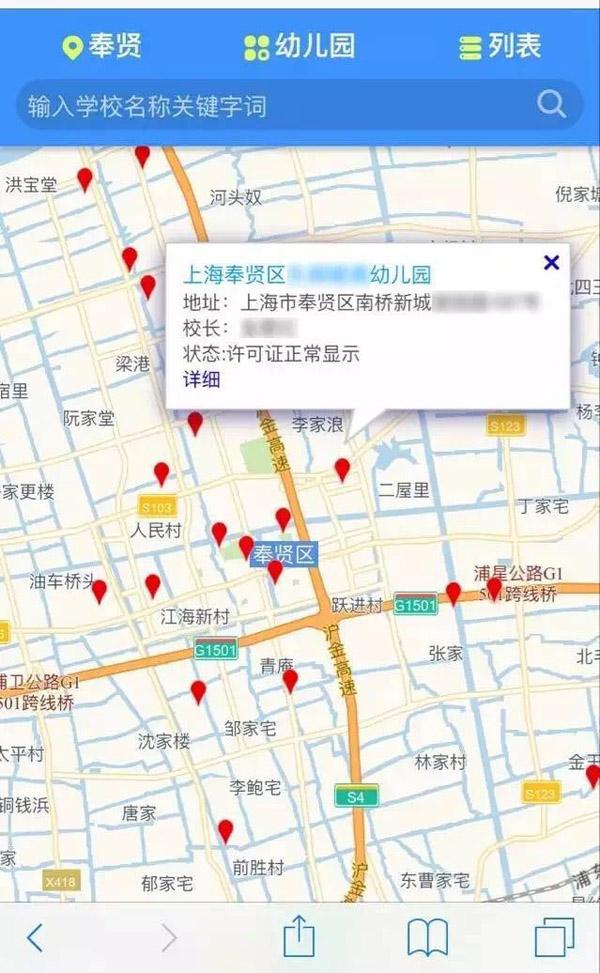Share this page from browser toolbar
This screenshot has height=973, width=600.
[299, 937]
